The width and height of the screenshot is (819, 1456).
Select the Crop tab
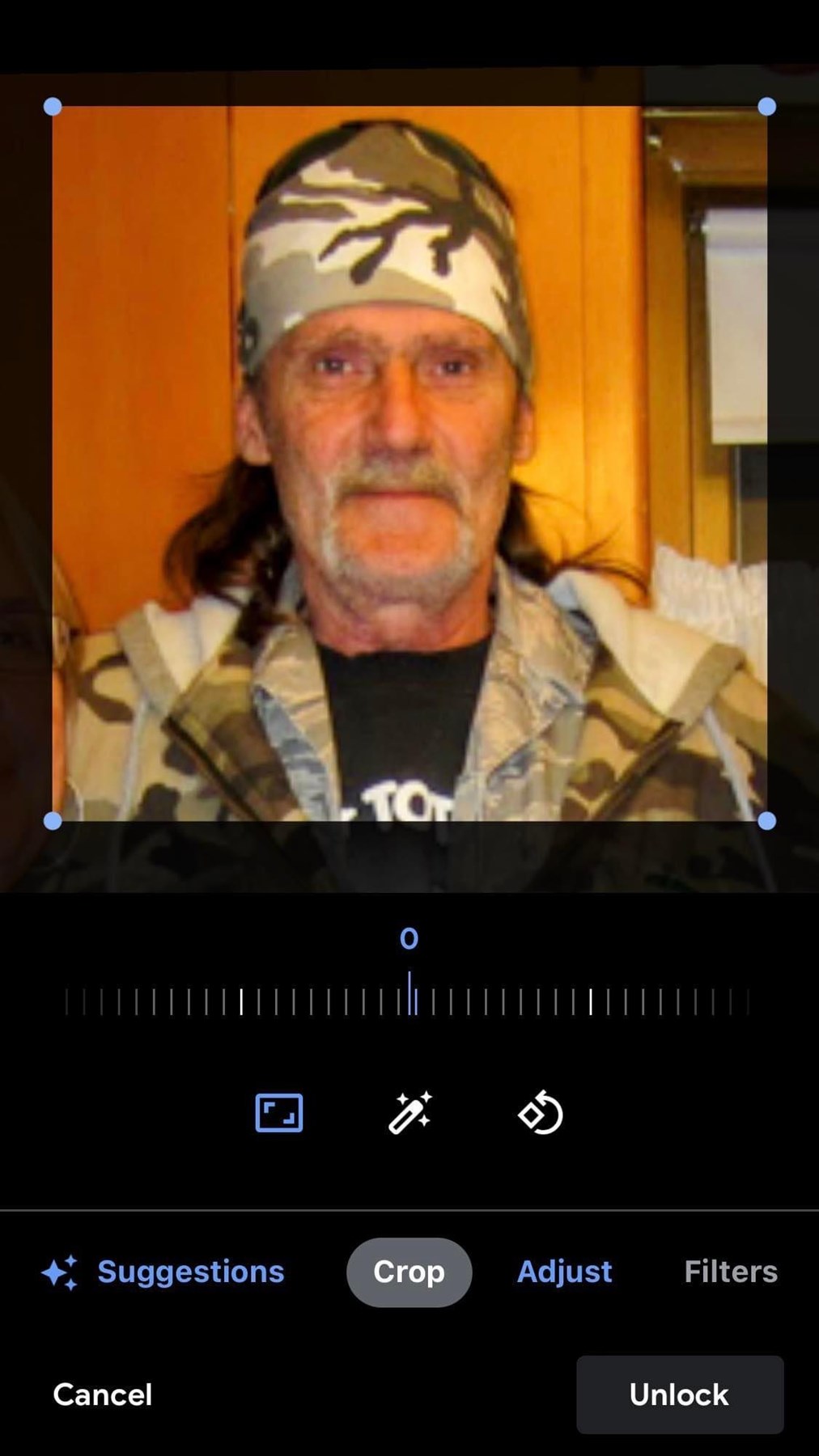click(409, 1272)
